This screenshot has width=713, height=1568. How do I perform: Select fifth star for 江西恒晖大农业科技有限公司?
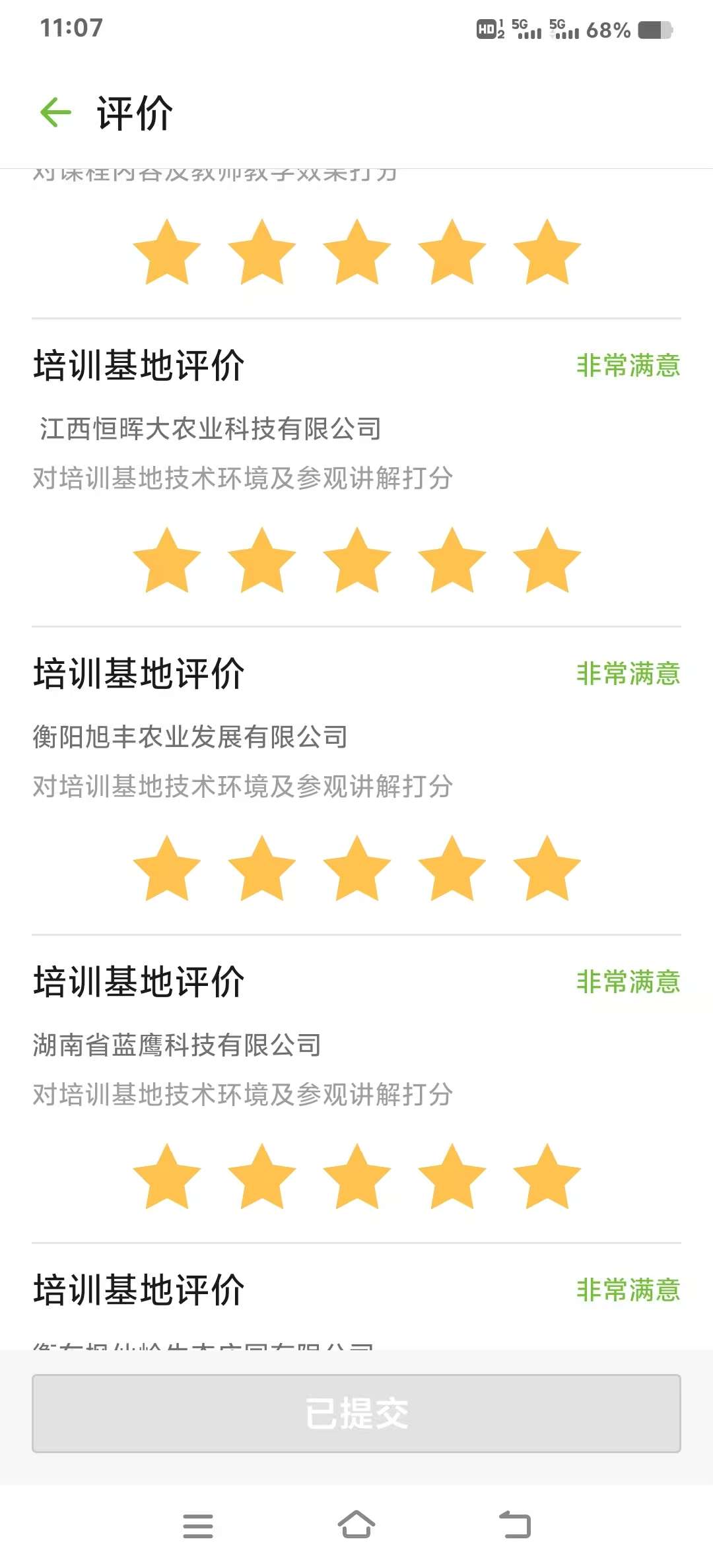(547, 560)
